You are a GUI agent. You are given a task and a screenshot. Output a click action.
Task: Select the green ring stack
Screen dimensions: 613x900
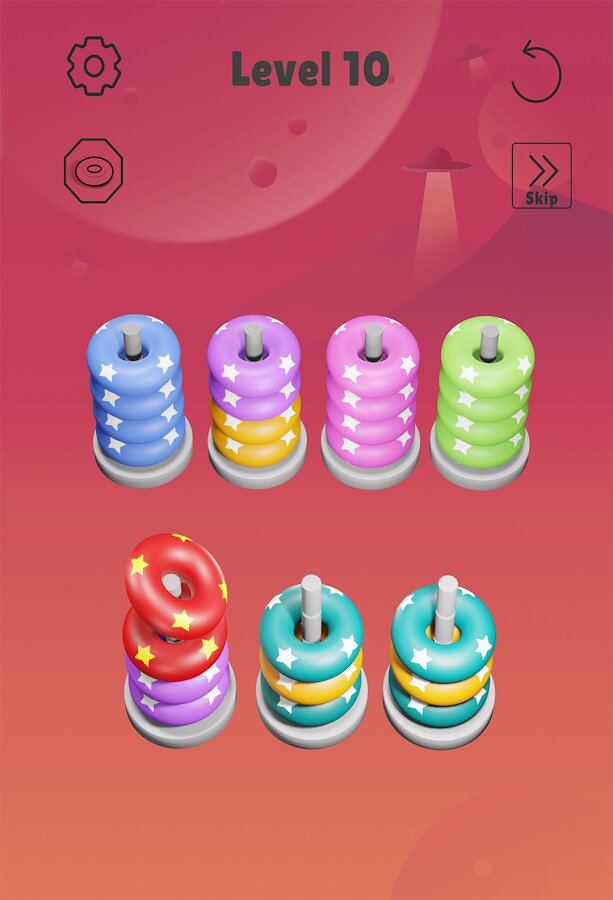487,400
